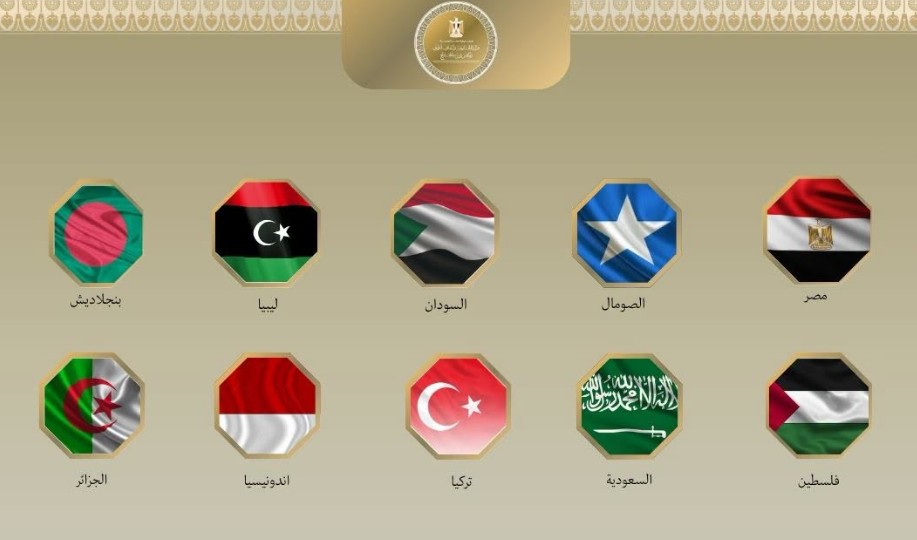The width and height of the screenshot is (917, 540).
Task: Choose Sudan (السودان) from the grid
Action: (444, 233)
